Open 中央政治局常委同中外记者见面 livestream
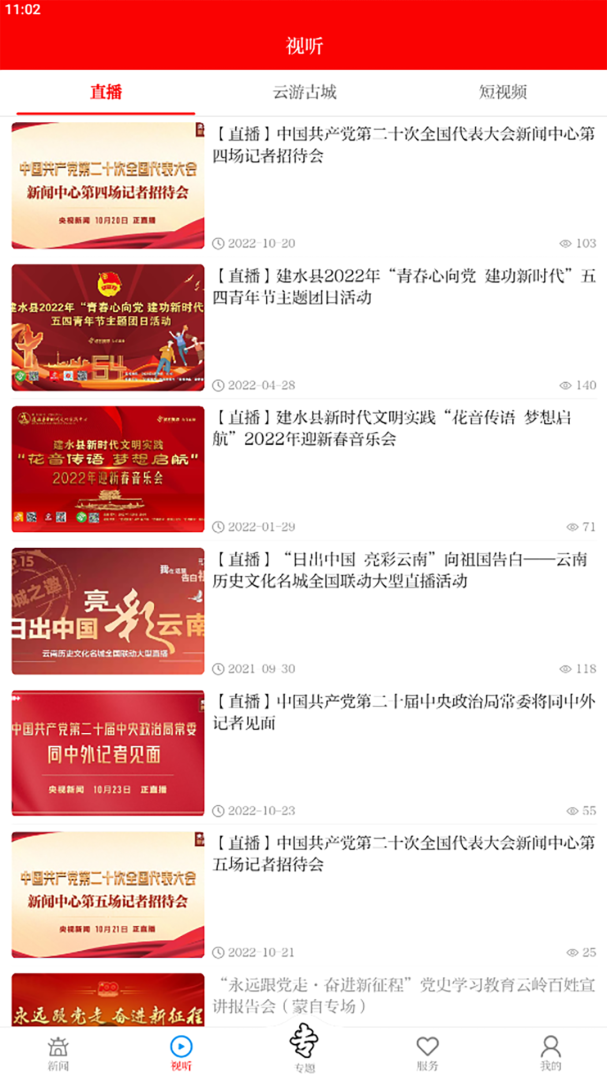This screenshot has height=1080, width=607. point(404,712)
